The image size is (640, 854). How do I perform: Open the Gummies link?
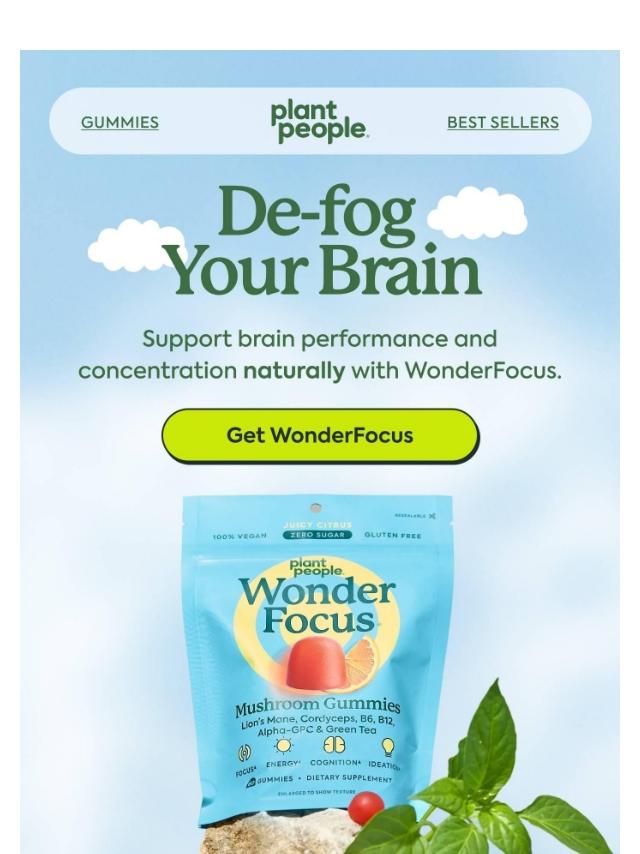pyautogui.click(x=120, y=122)
